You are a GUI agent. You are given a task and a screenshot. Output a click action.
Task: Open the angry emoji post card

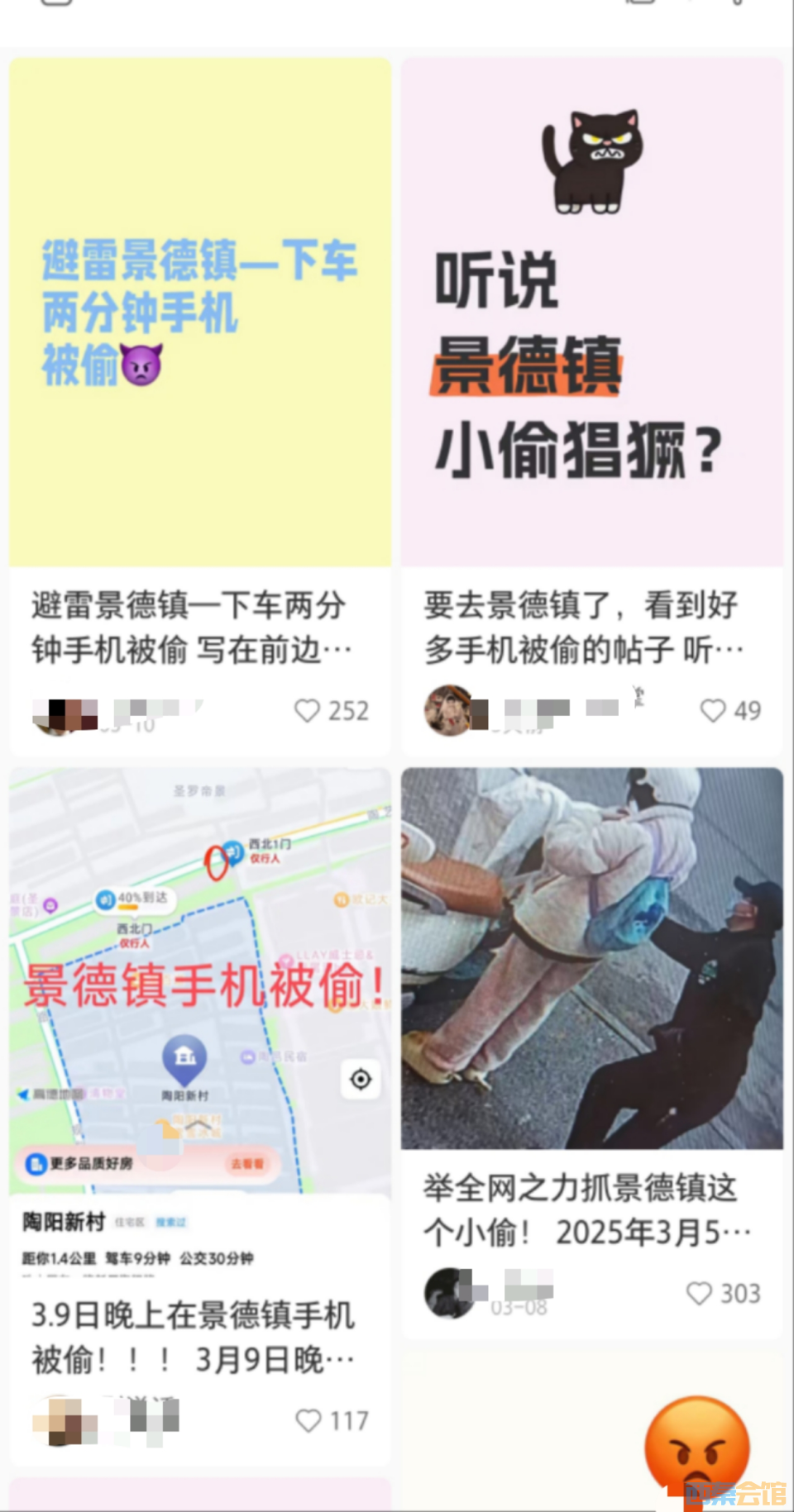(591, 1437)
